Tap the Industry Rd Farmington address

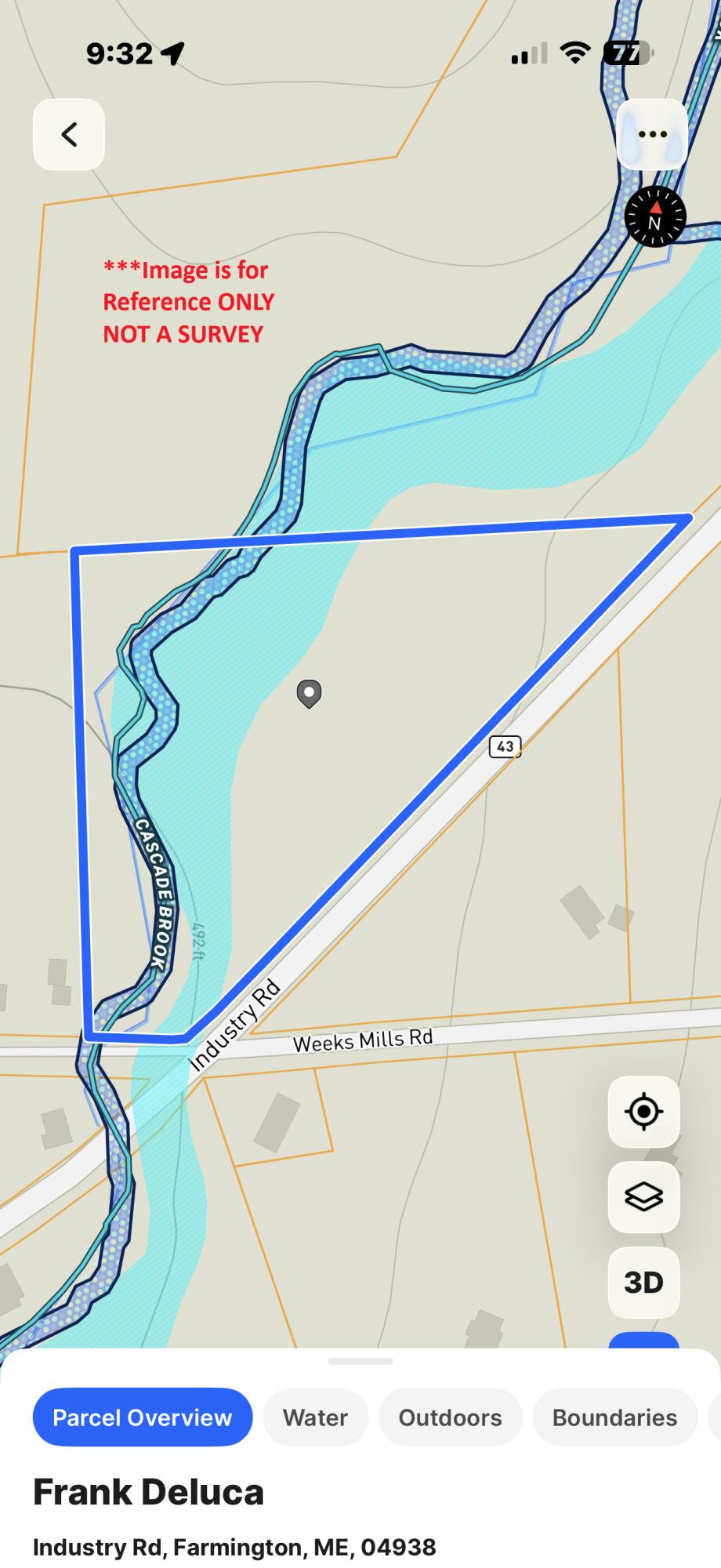(x=234, y=1547)
